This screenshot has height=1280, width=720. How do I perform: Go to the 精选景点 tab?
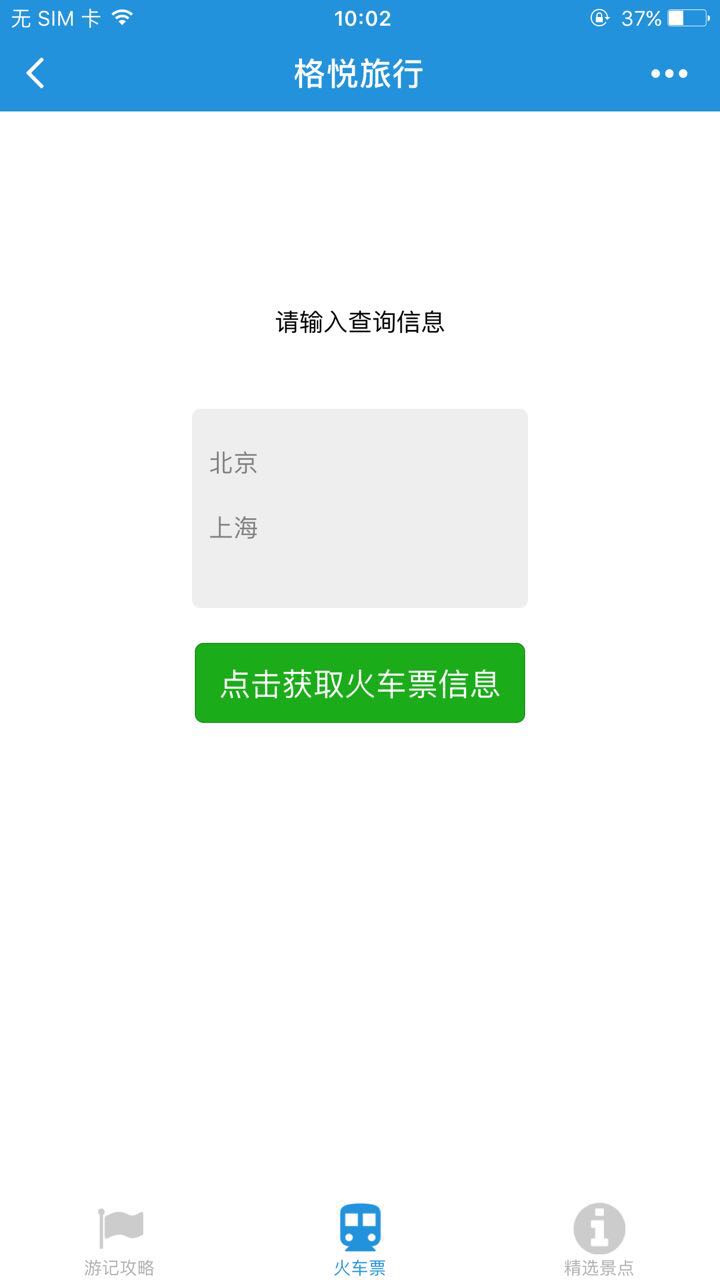(599, 1240)
